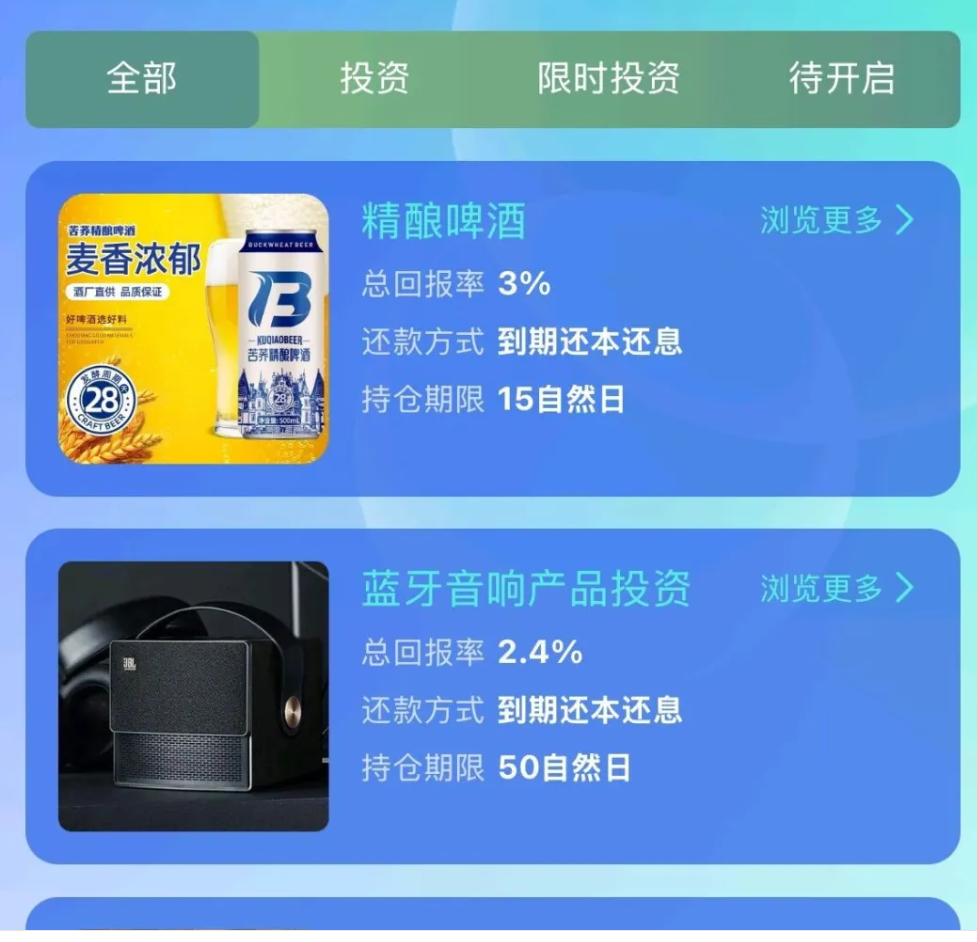
Task: Tap 浏览更多 on the 蓝牙音响产品投资 card
Action: click(837, 588)
